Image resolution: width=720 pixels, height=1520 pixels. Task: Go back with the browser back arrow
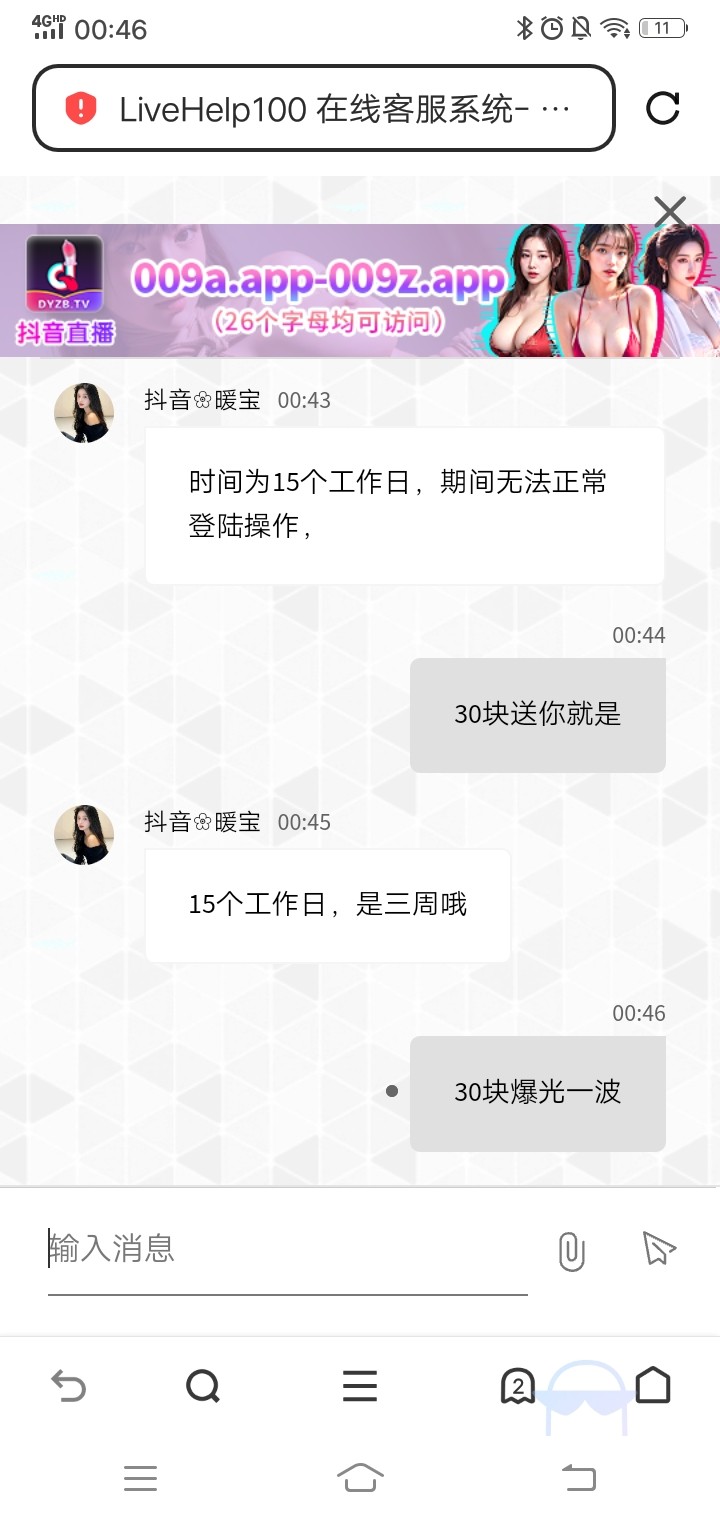coord(69,1386)
